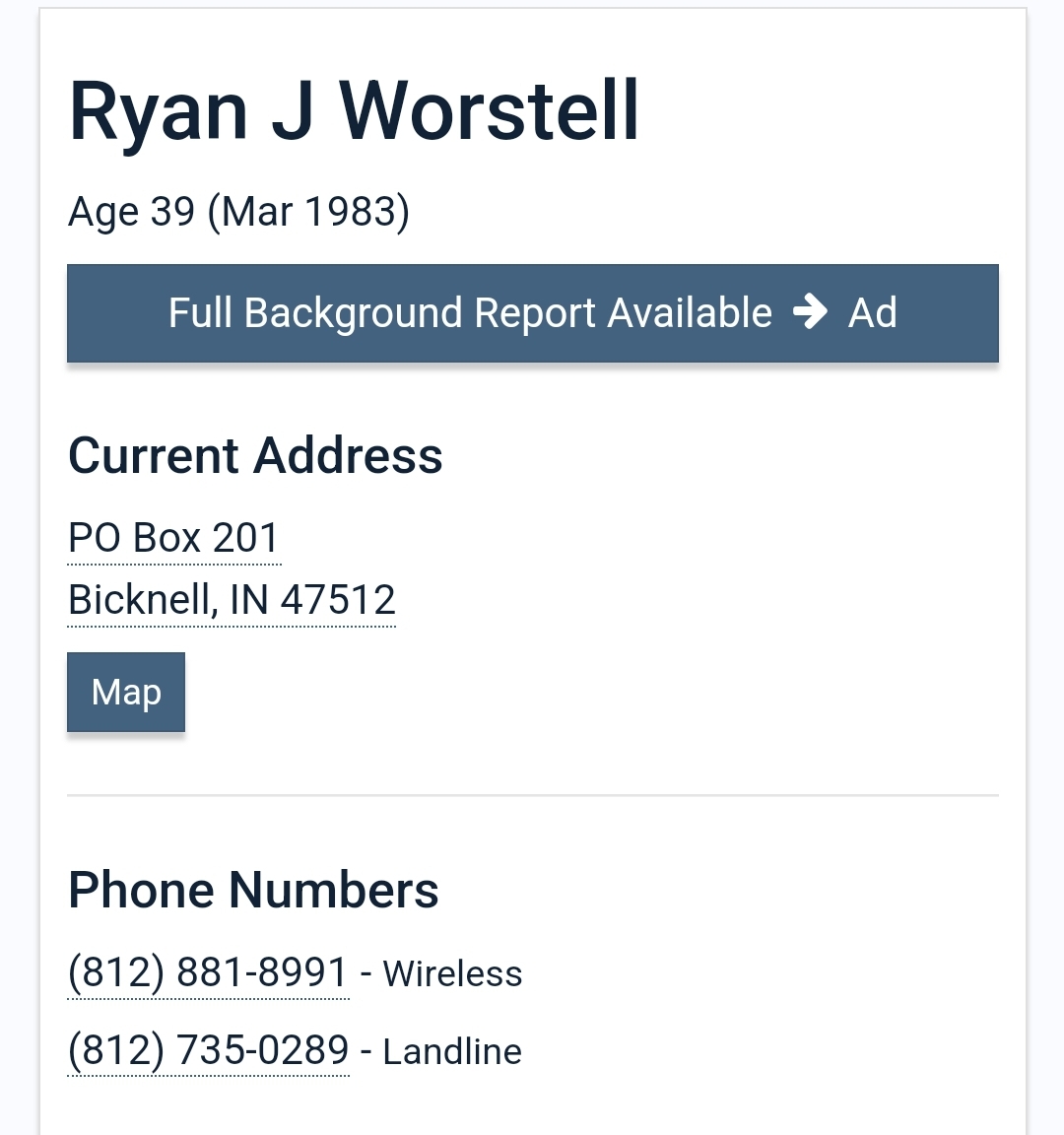Open wireless number (812) 881-8991
This screenshot has width=1064, height=1135.
[208, 973]
